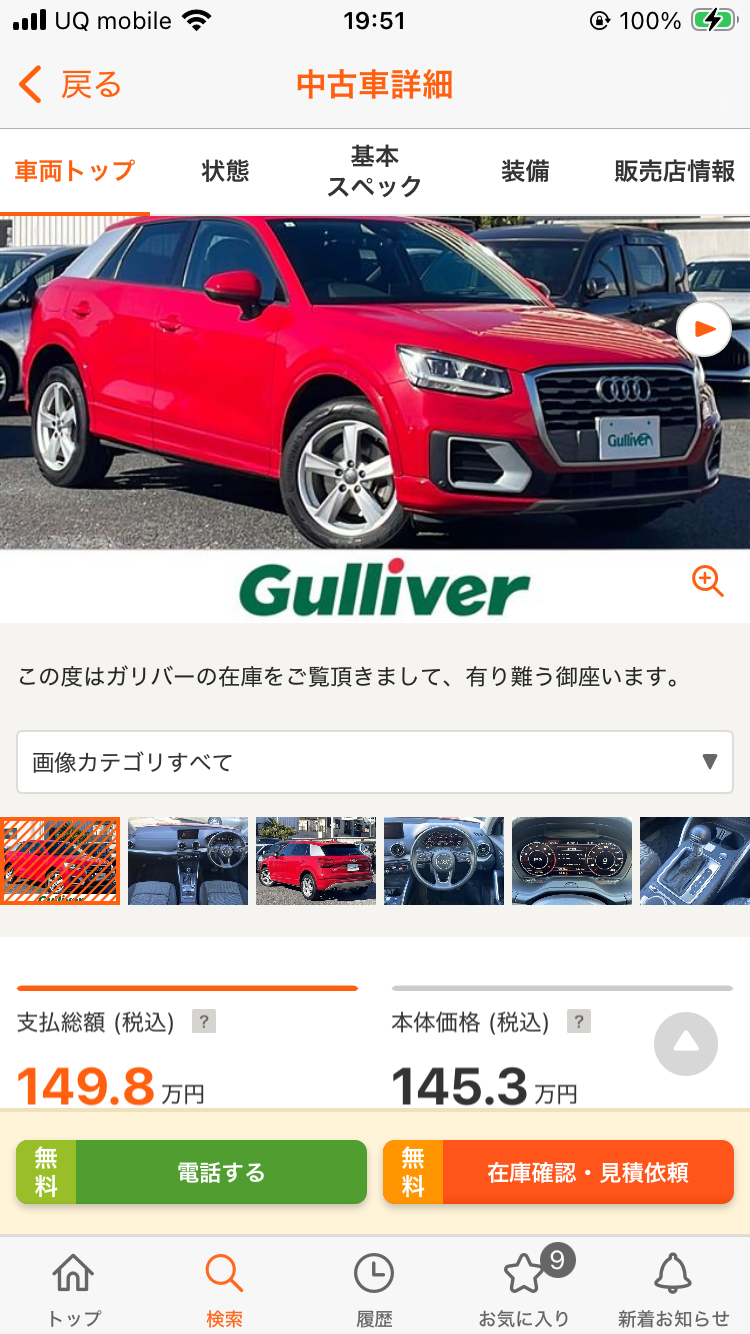Tap 戻る to go back
The width and height of the screenshot is (750, 1334).
(x=66, y=85)
